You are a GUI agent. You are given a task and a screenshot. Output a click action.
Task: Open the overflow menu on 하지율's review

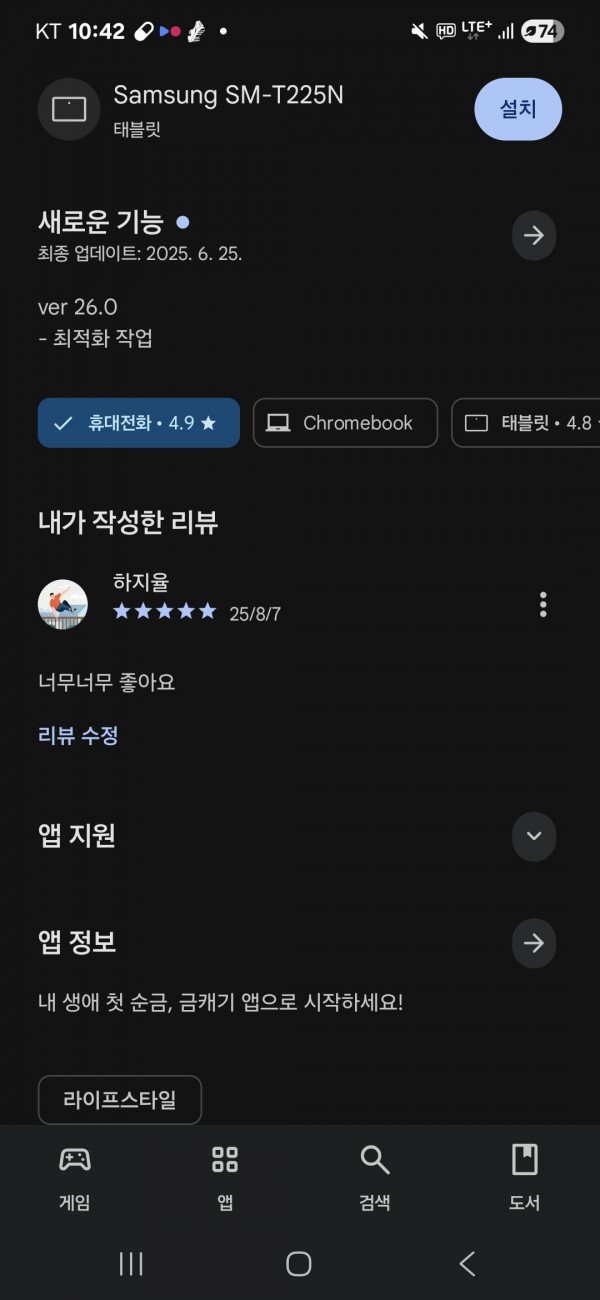(x=543, y=605)
